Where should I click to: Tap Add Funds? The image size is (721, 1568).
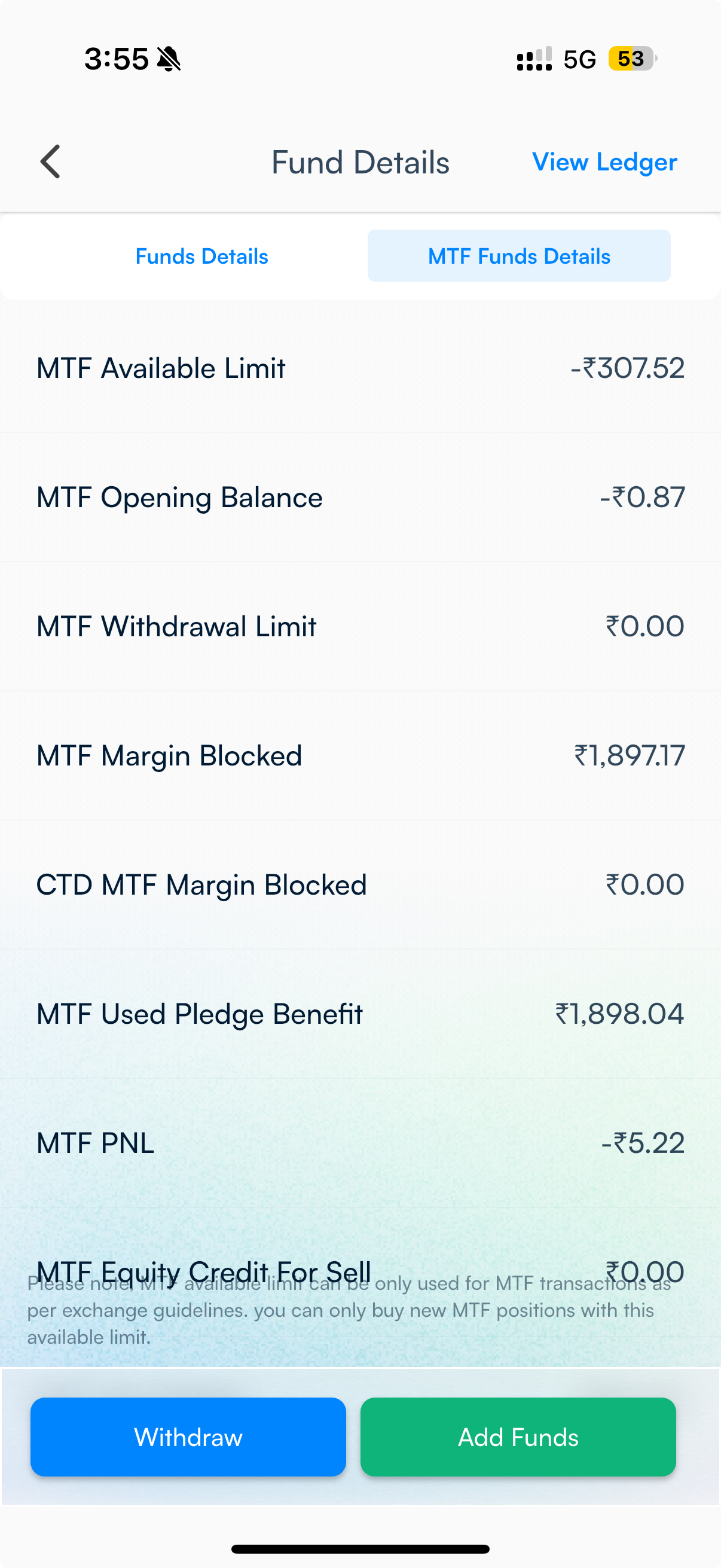[x=518, y=1436]
